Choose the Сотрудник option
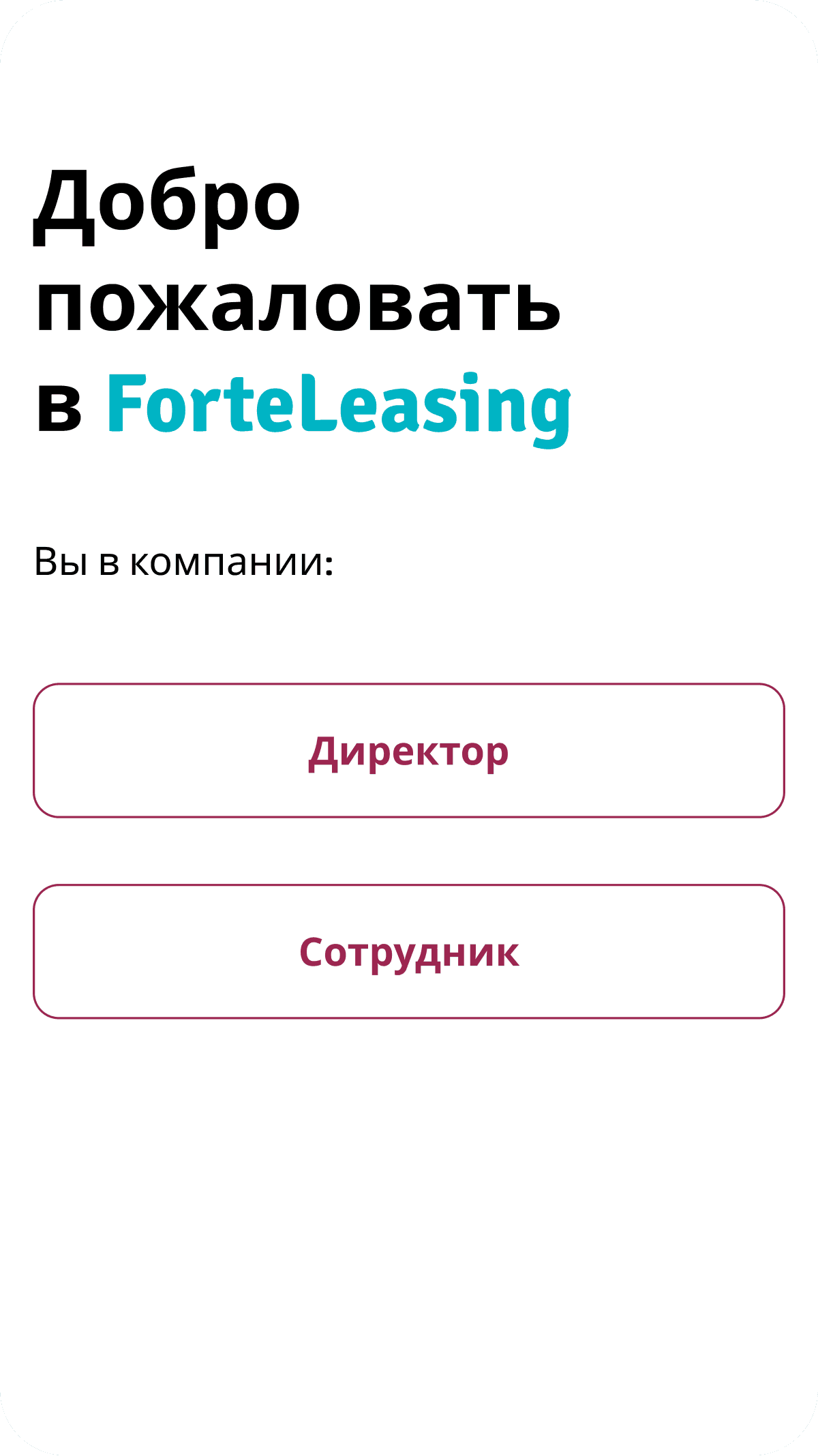Image resolution: width=818 pixels, height=1456 pixels. (x=409, y=951)
